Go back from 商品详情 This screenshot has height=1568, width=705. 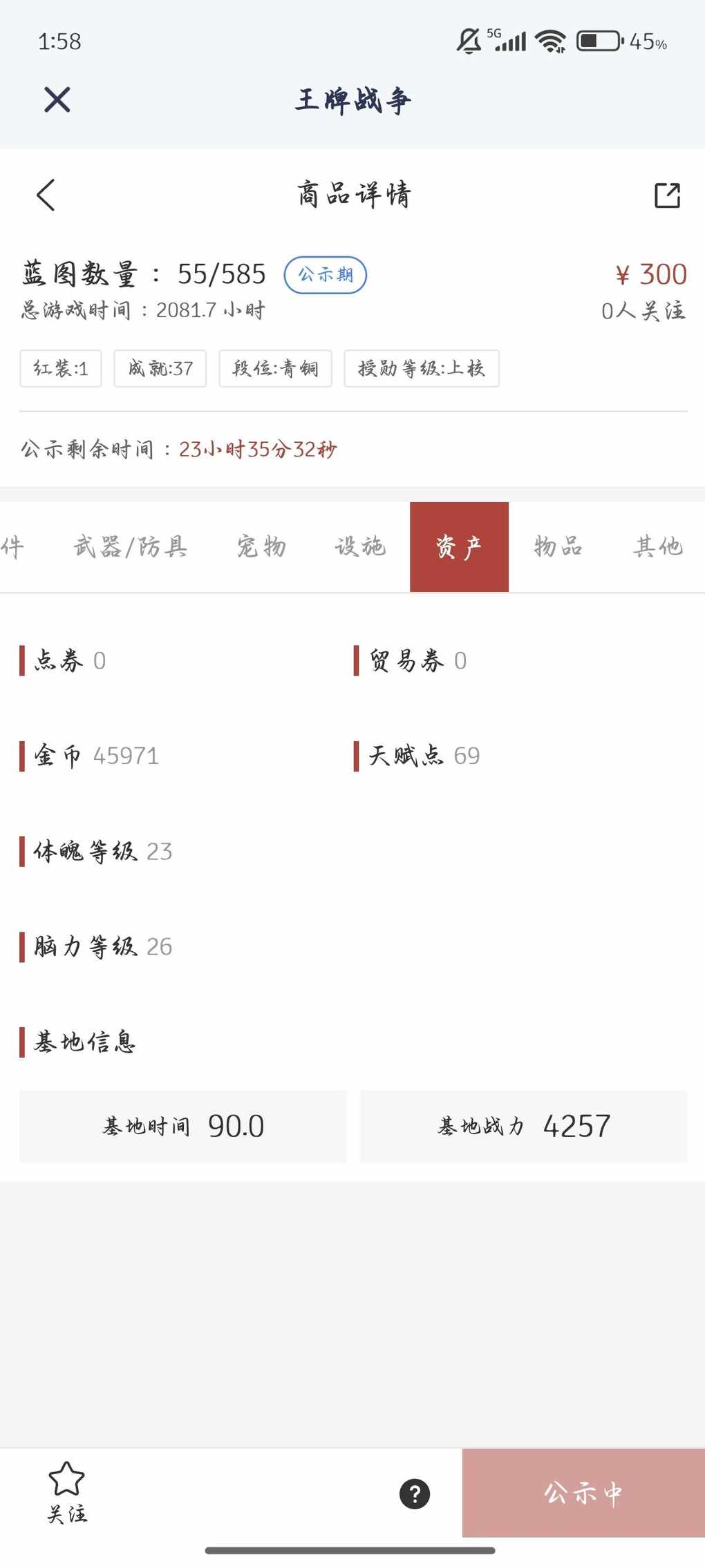46,195
